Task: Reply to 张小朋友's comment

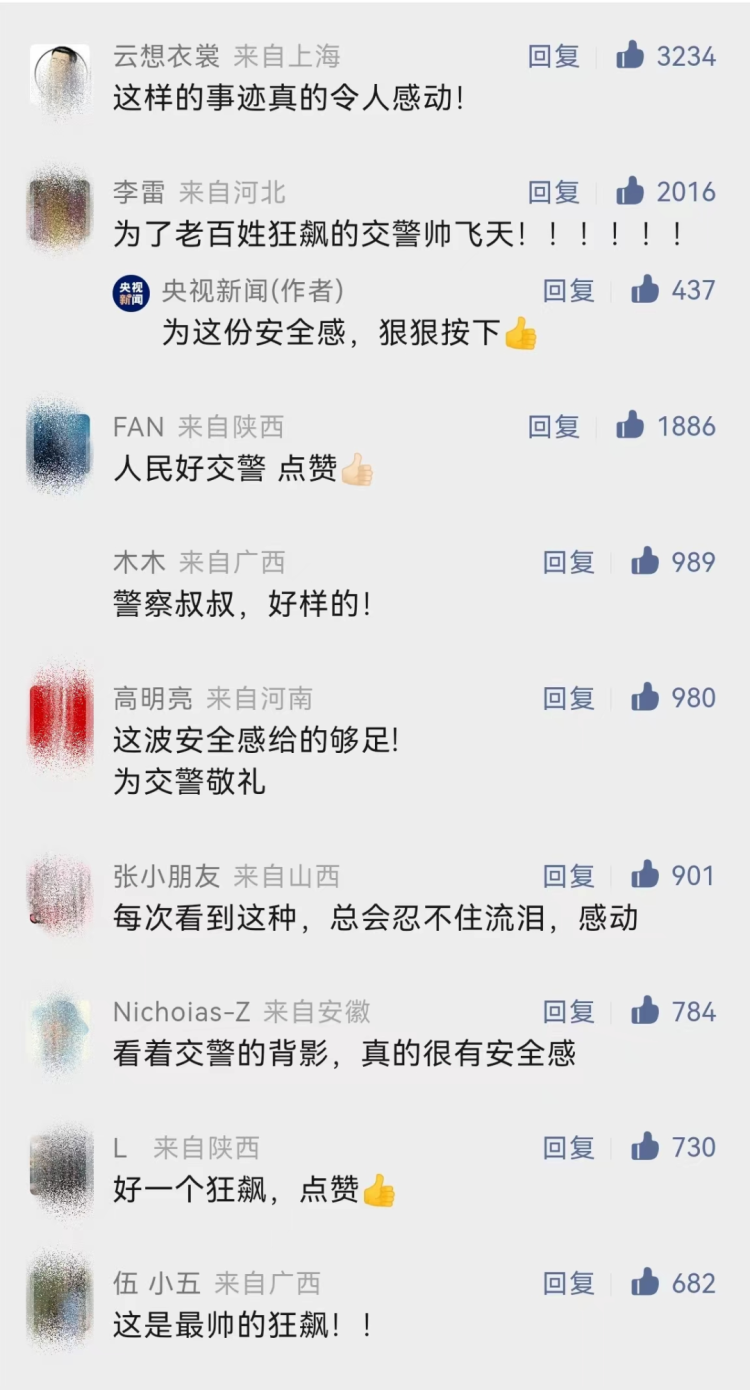Action: 569,877
